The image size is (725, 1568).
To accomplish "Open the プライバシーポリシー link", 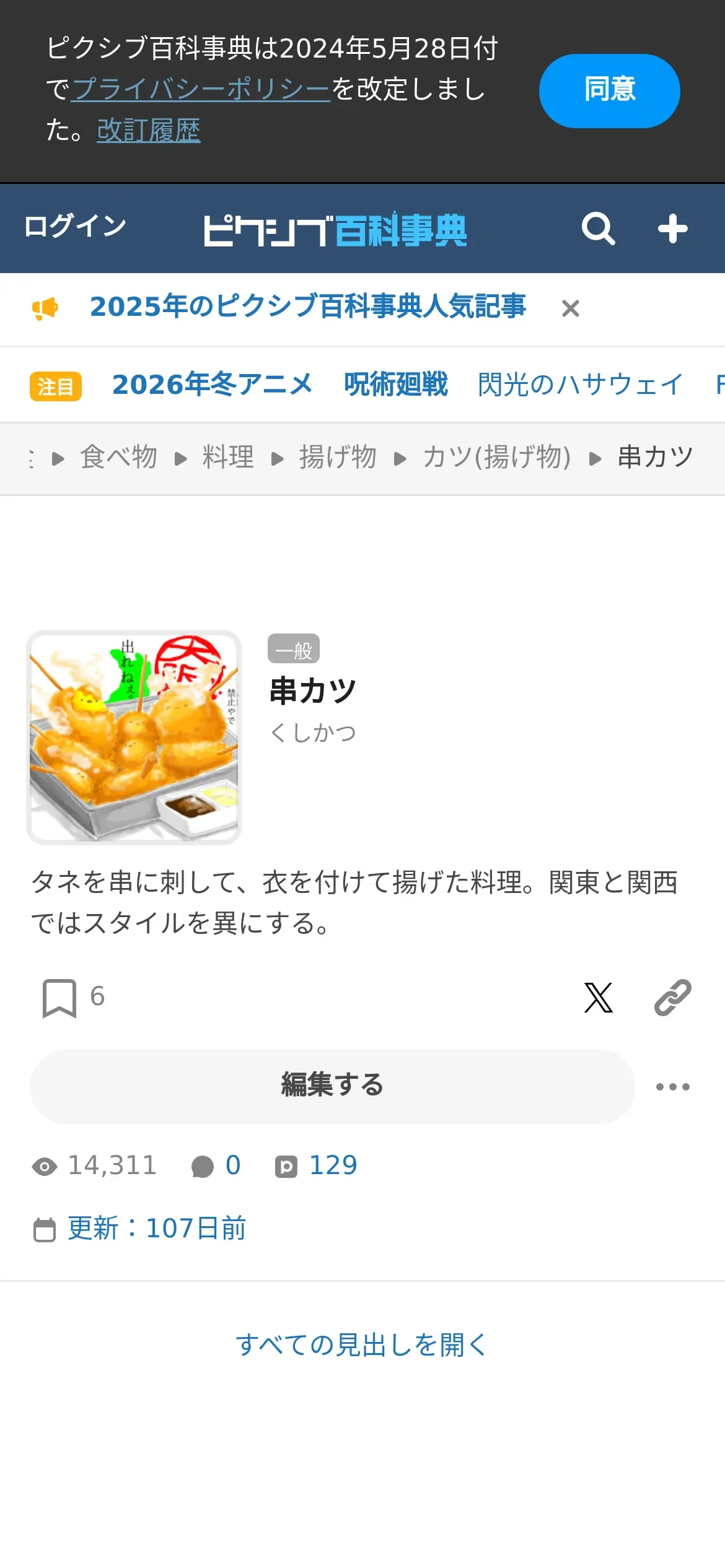I will pos(201,89).
